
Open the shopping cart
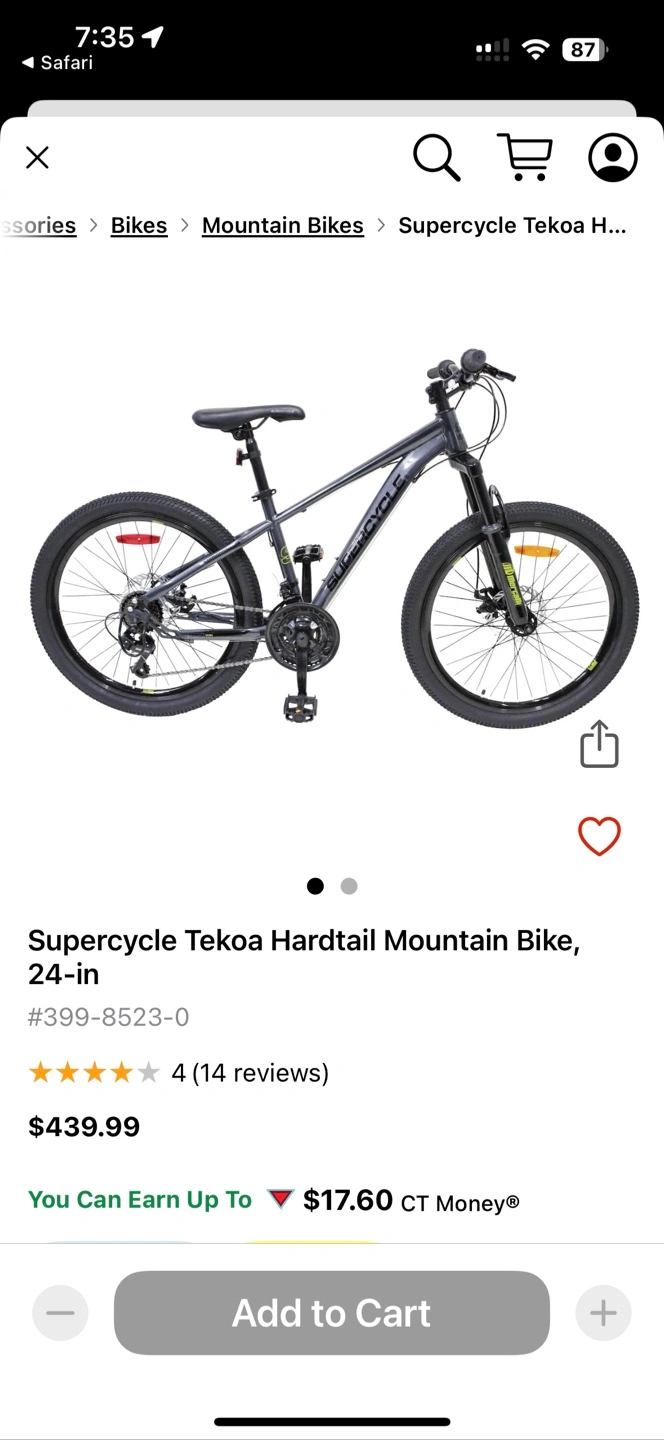pos(525,157)
